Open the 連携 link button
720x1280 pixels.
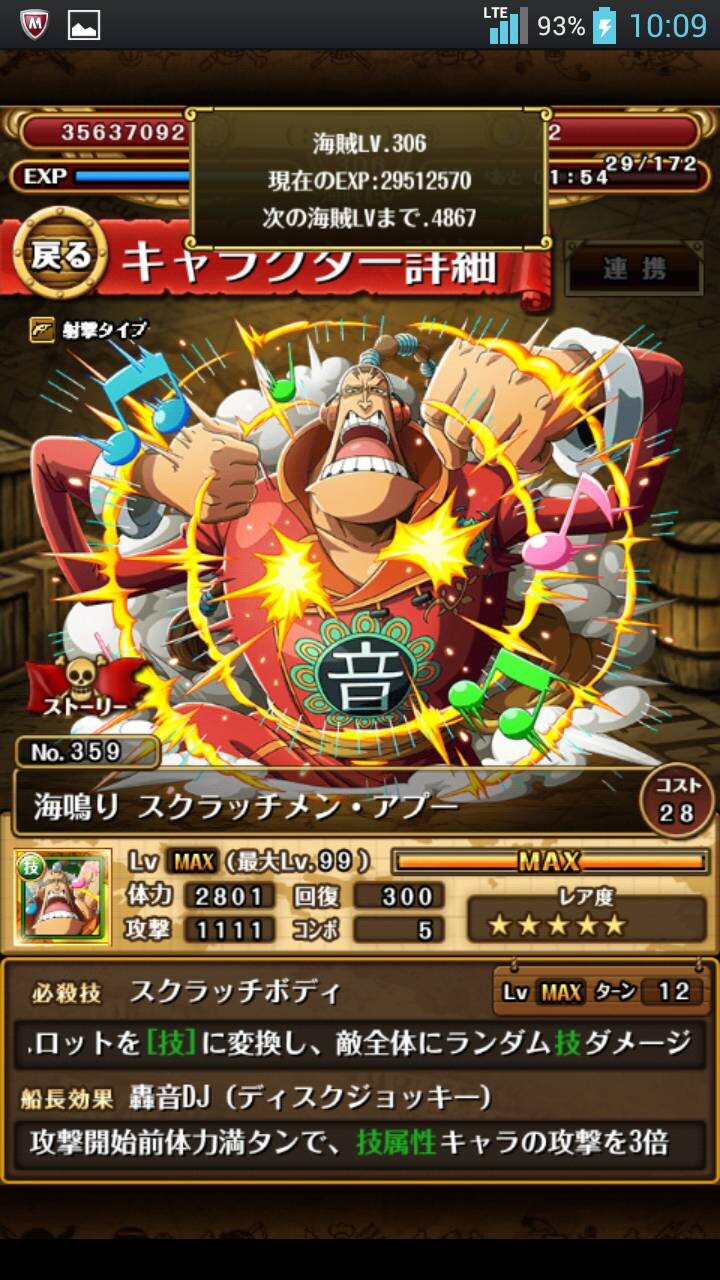[x=634, y=268]
